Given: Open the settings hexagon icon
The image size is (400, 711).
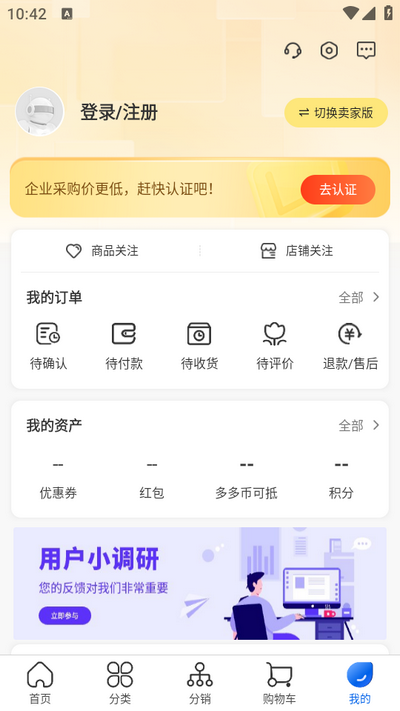Looking at the screenshot, I should (329, 50).
